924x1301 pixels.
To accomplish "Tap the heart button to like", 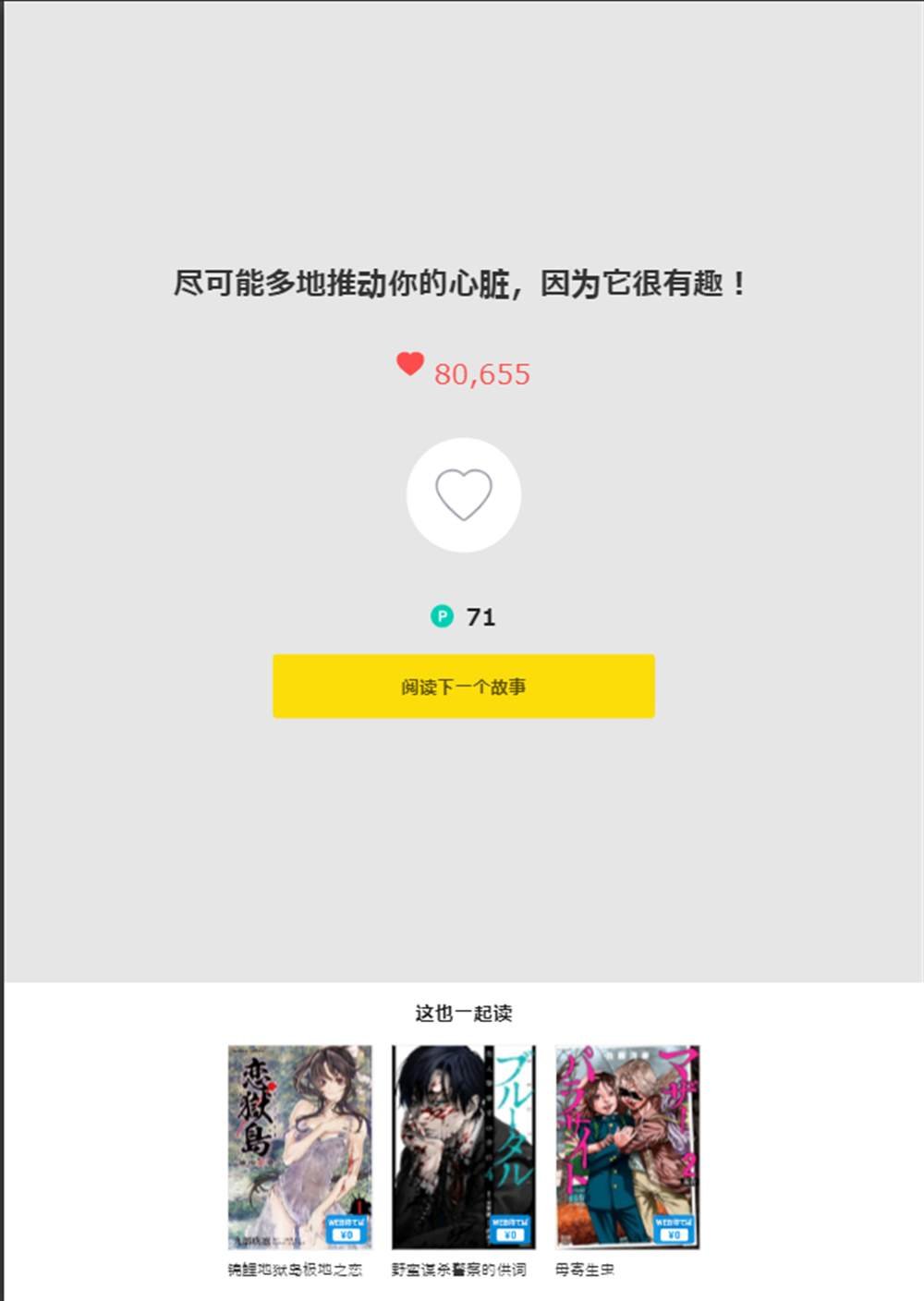I will pos(463,495).
